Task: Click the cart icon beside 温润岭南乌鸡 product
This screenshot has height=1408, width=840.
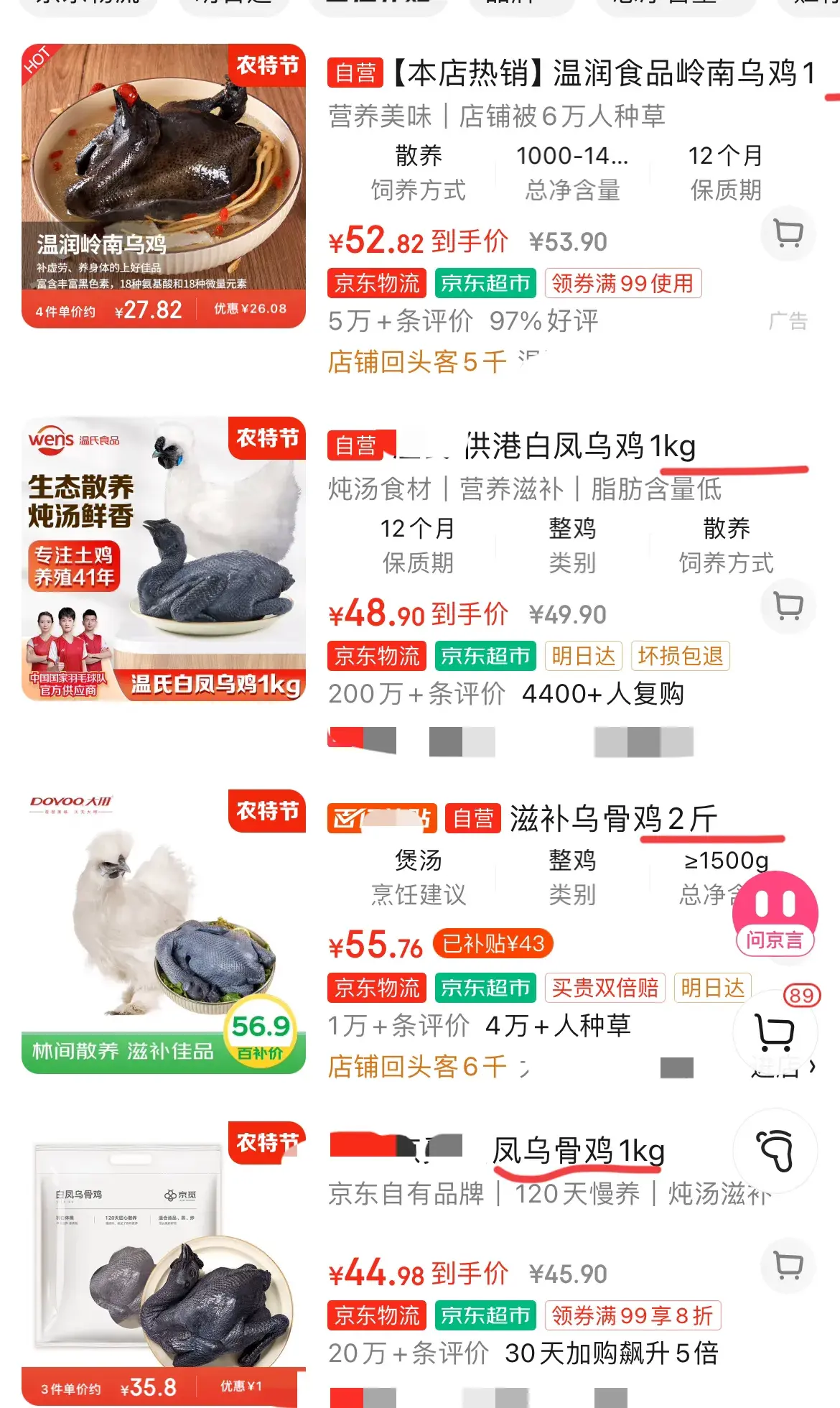Action: (788, 233)
